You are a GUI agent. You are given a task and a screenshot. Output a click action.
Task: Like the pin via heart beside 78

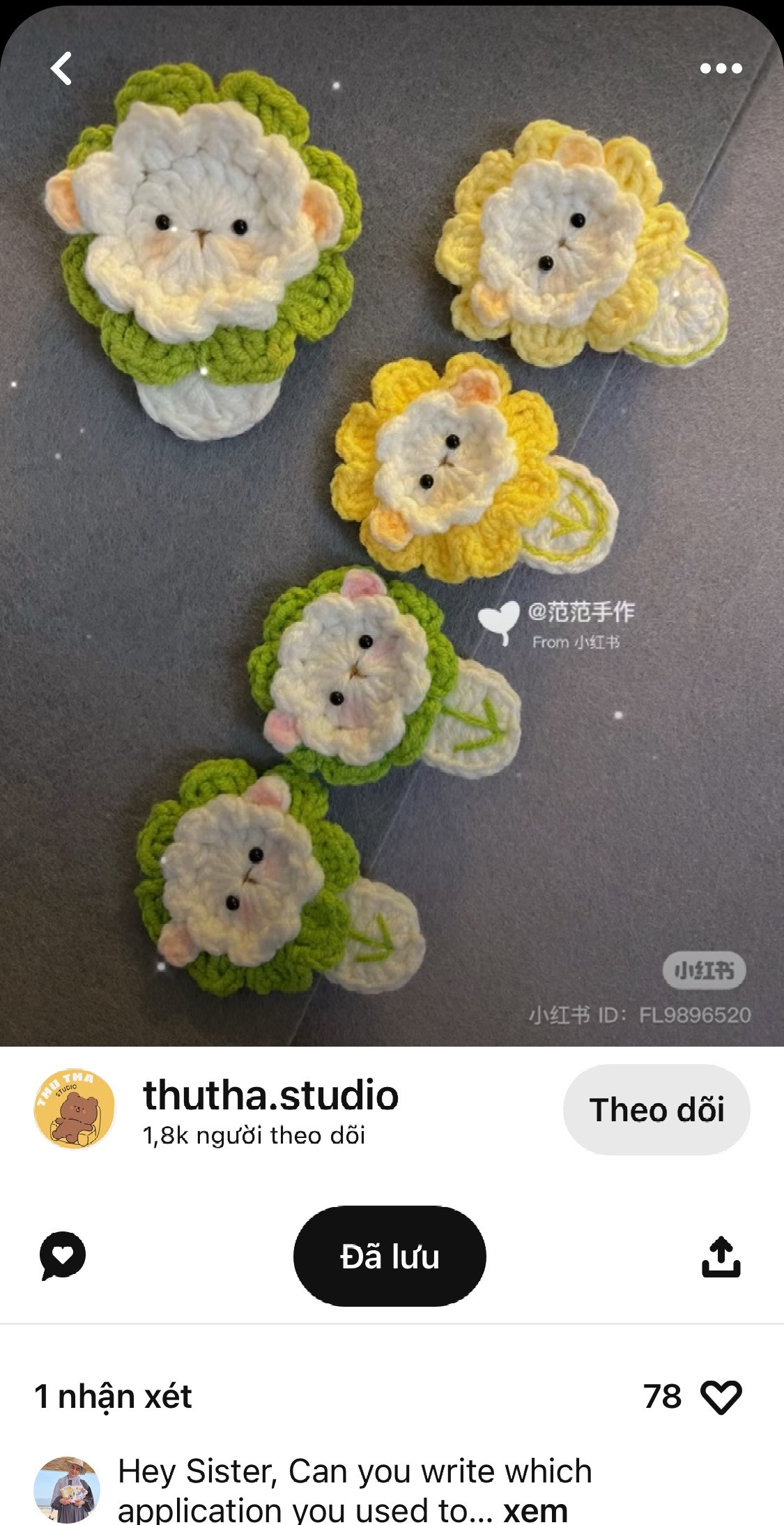click(x=721, y=1397)
